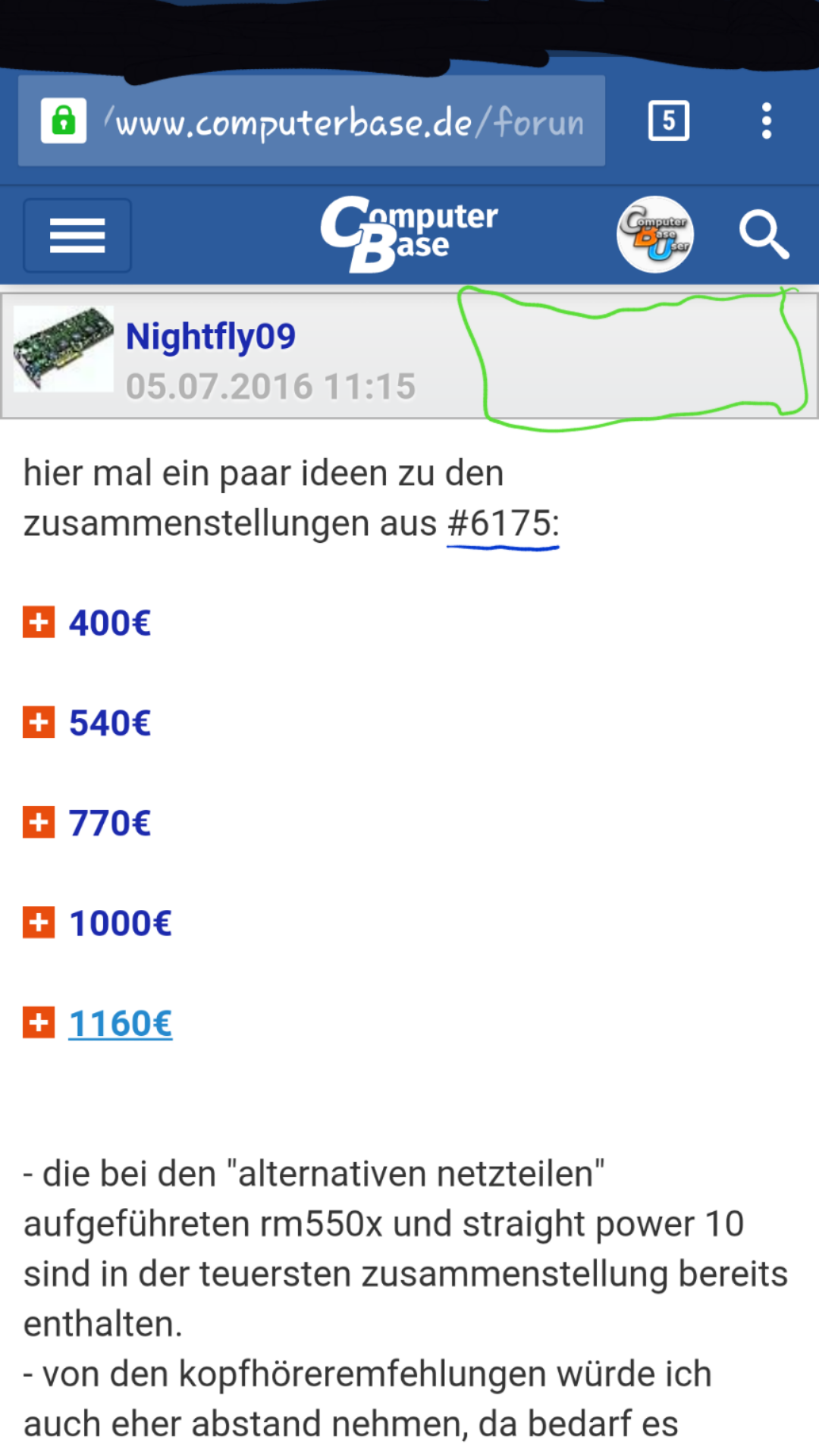Viewport: 819px width, 1456px height.
Task: Open the forum search
Action: point(764,235)
